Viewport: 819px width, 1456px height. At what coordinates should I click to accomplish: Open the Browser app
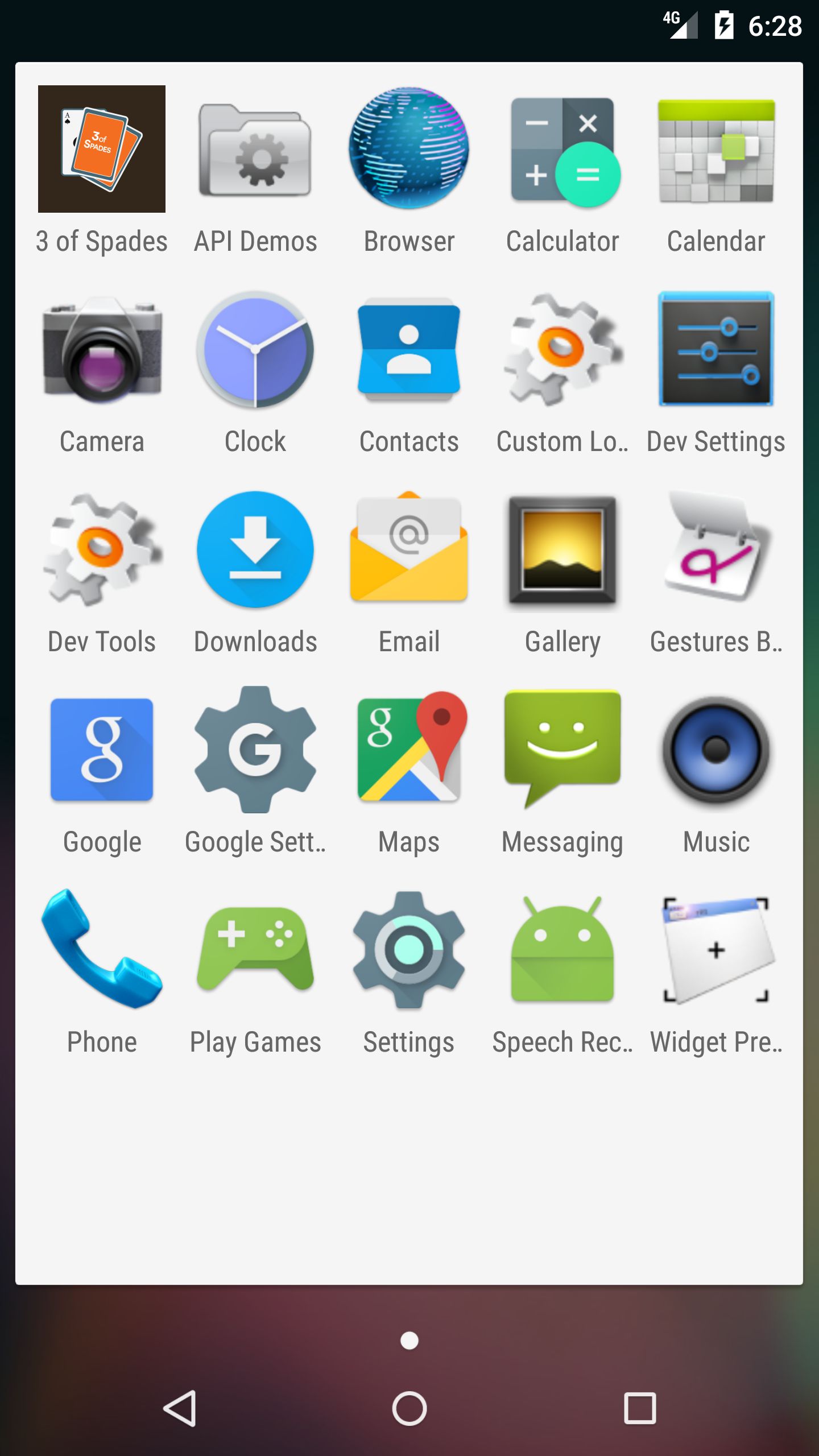coord(409,149)
